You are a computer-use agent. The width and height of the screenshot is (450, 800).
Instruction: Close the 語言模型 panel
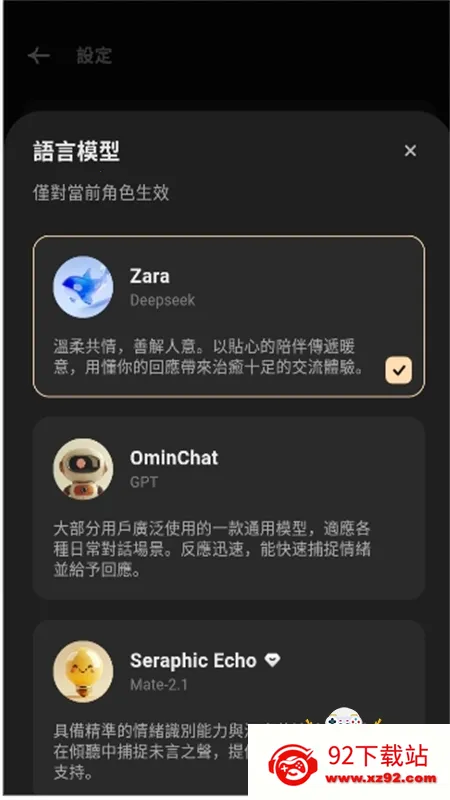tap(410, 151)
